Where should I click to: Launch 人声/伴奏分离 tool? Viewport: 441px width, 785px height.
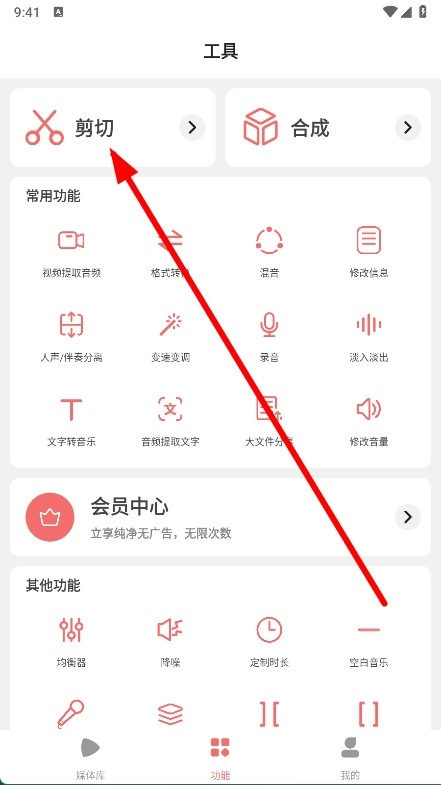(x=71, y=336)
